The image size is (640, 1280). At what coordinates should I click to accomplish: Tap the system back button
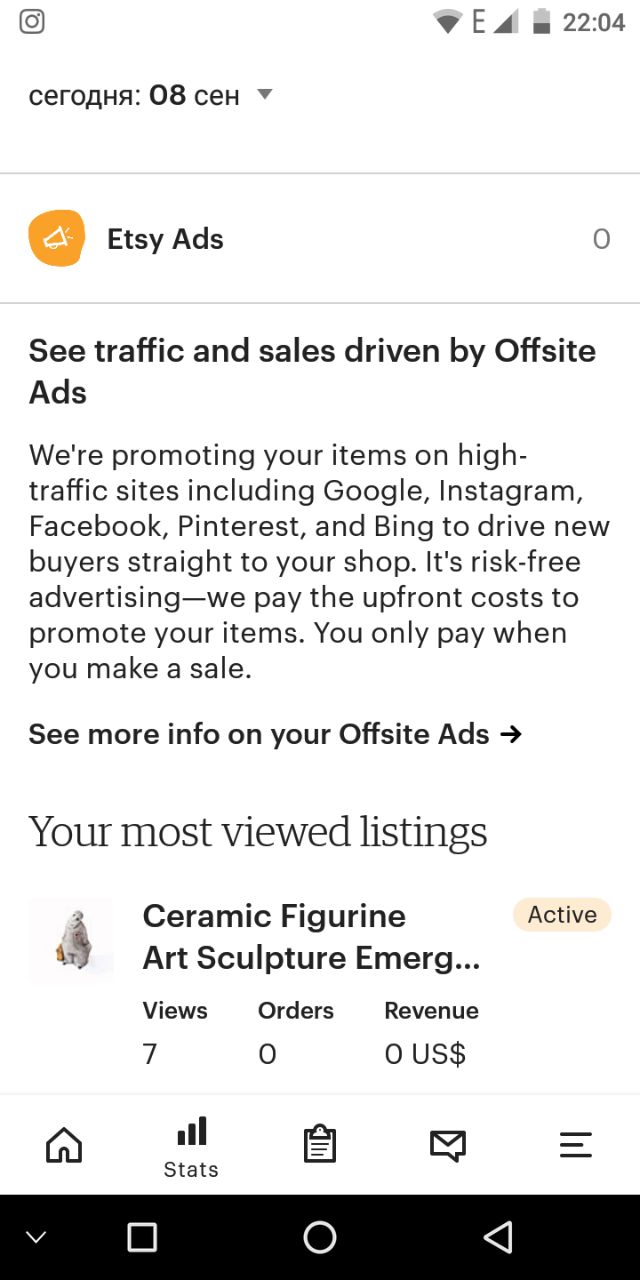click(498, 1237)
